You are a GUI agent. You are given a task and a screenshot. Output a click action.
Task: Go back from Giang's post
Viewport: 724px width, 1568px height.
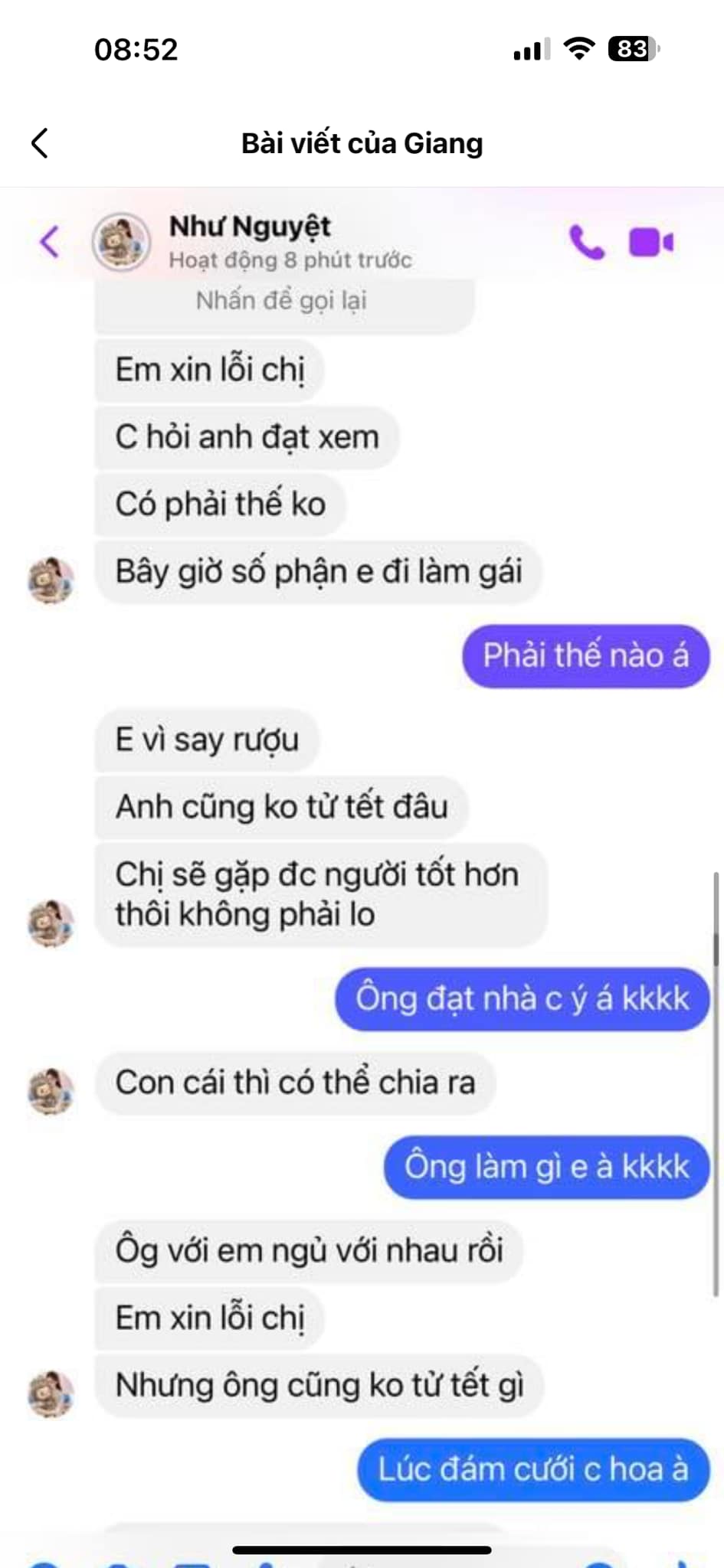click(40, 143)
